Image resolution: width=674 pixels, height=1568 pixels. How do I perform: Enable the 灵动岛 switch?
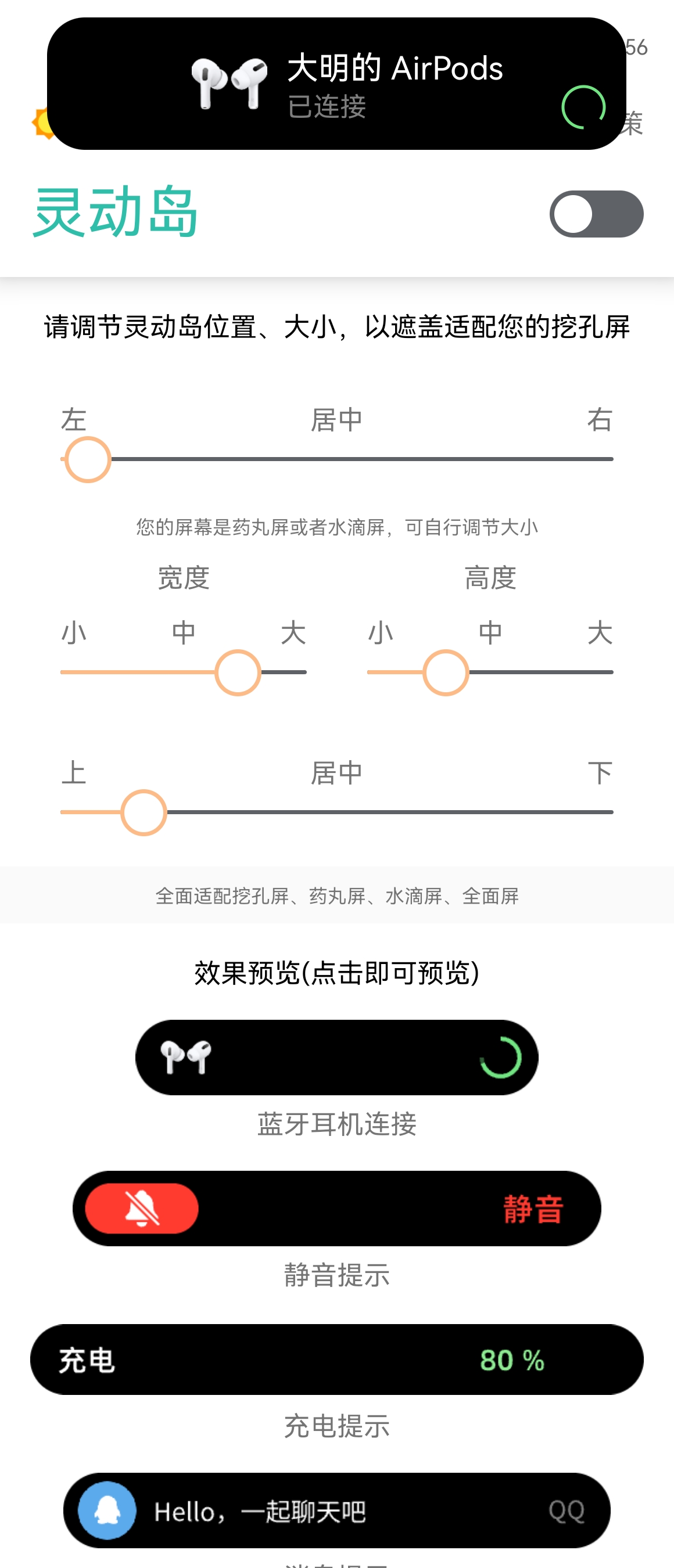(x=596, y=214)
